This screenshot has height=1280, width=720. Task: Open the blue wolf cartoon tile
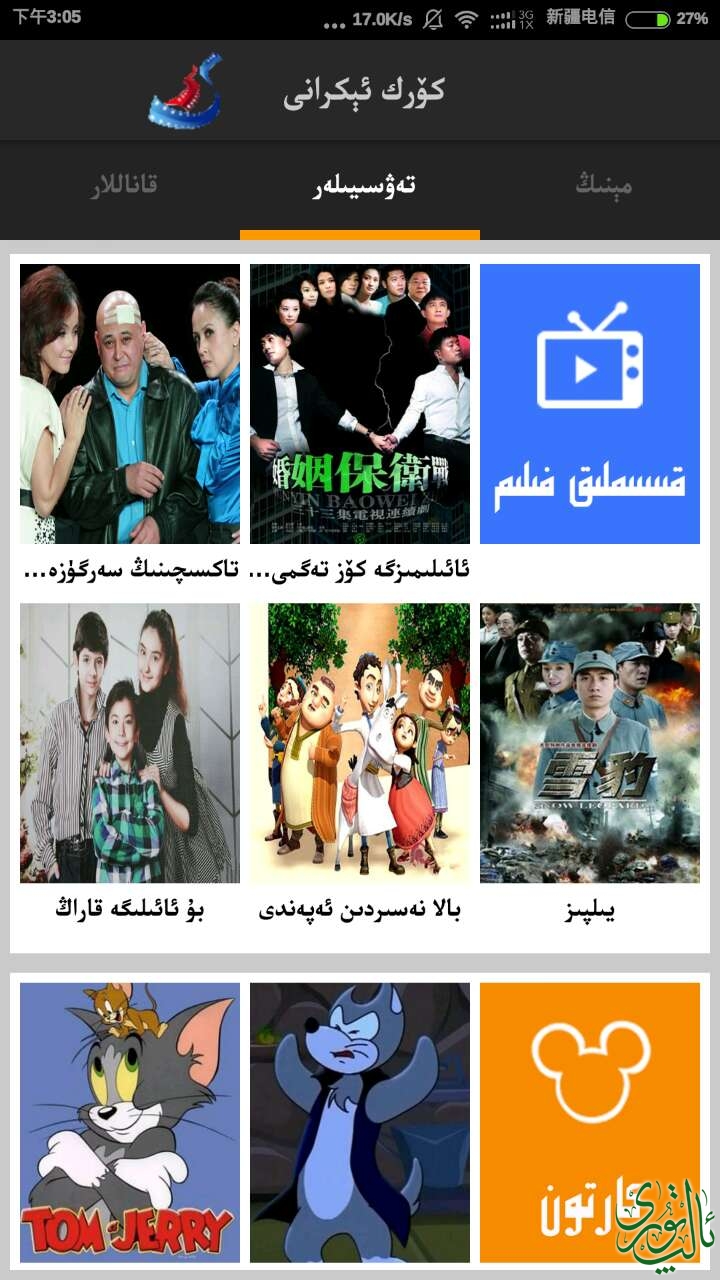pos(360,1120)
